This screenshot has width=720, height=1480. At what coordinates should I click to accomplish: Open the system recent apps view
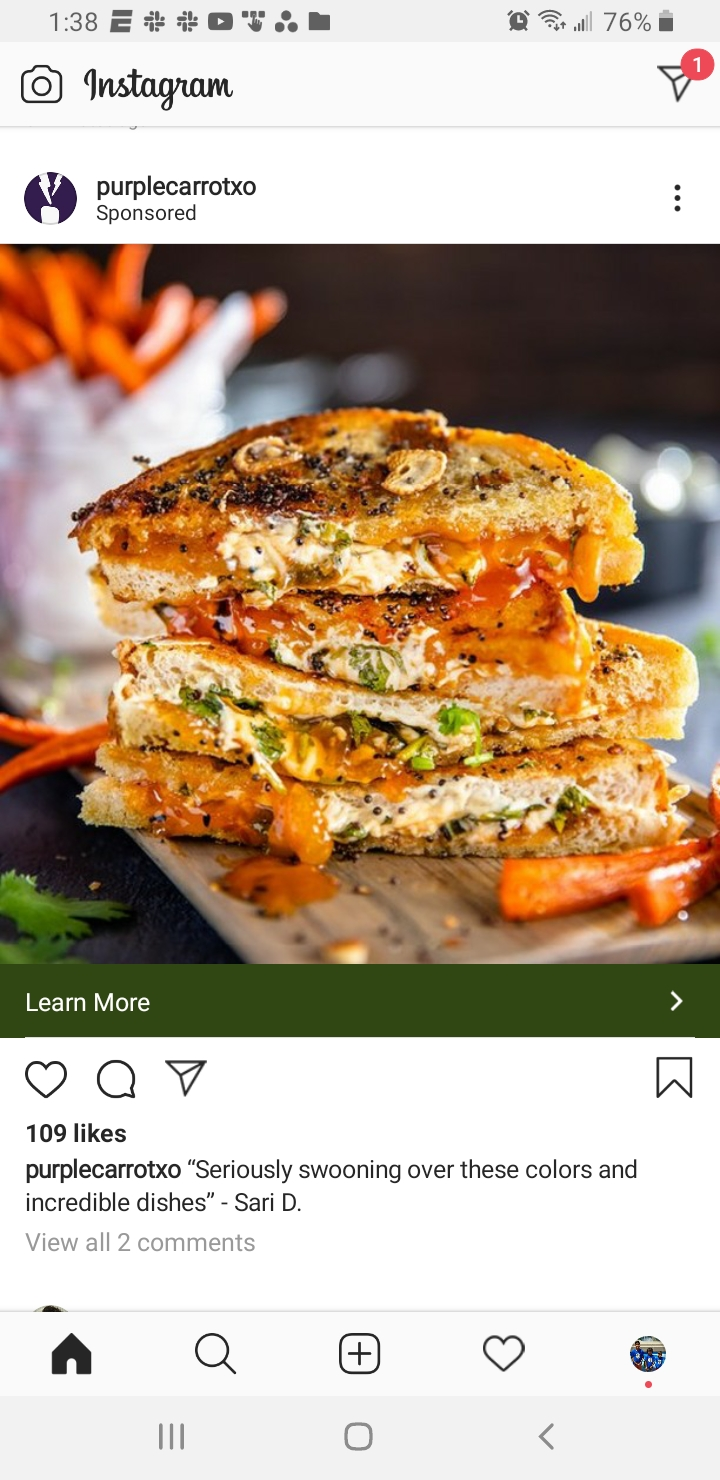point(172,1437)
